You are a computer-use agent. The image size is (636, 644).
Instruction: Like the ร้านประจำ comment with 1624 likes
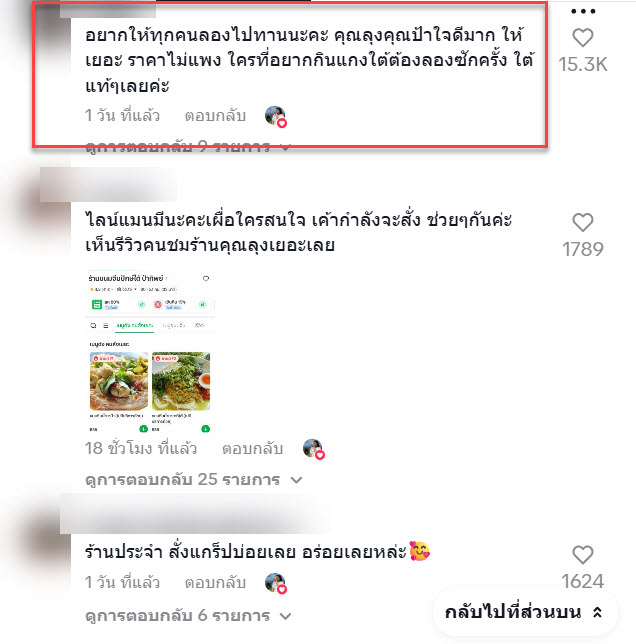coord(582,554)
